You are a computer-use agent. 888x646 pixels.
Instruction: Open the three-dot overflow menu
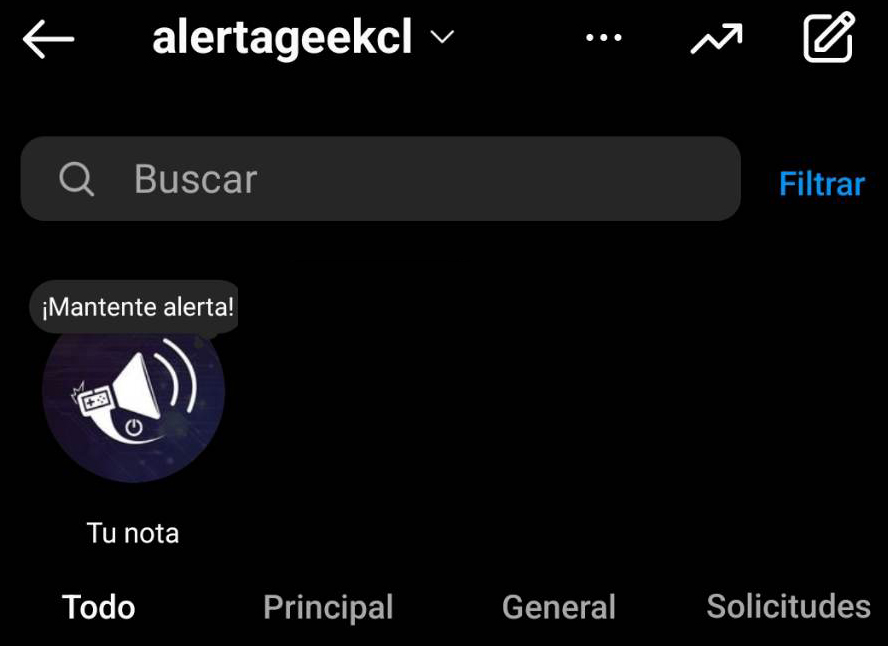click(x=604, y=38)
